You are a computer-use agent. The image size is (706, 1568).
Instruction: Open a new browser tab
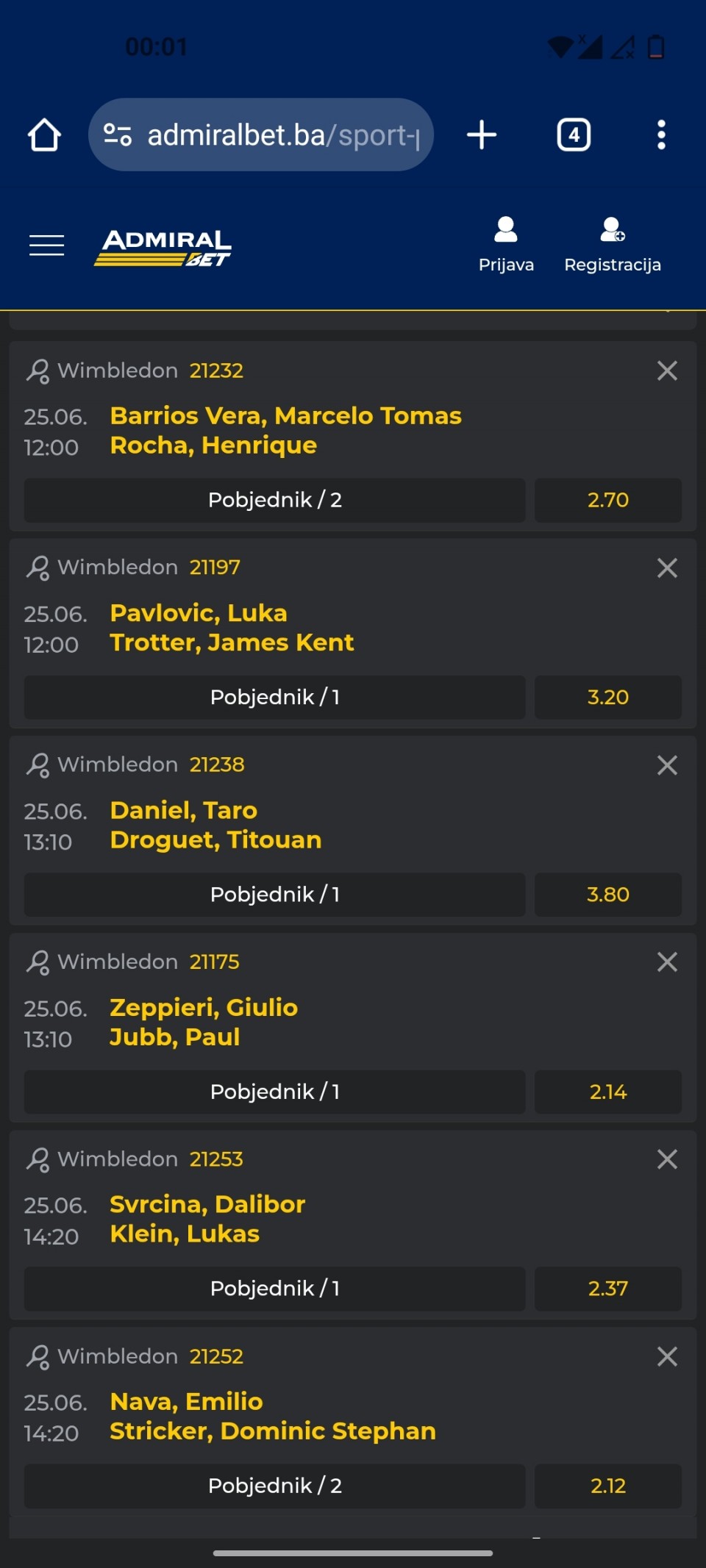482,135
